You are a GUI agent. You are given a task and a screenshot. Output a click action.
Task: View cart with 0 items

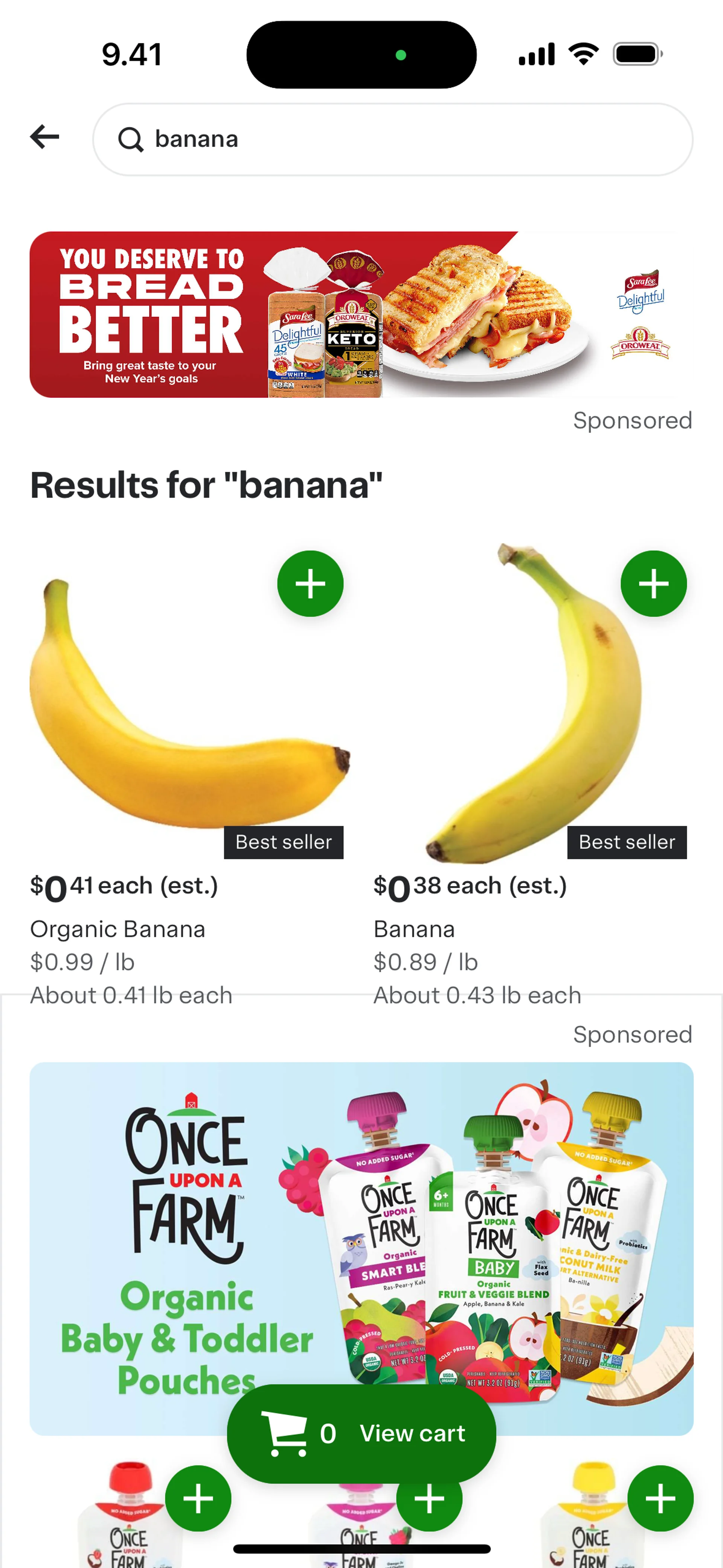point(361,1434)
